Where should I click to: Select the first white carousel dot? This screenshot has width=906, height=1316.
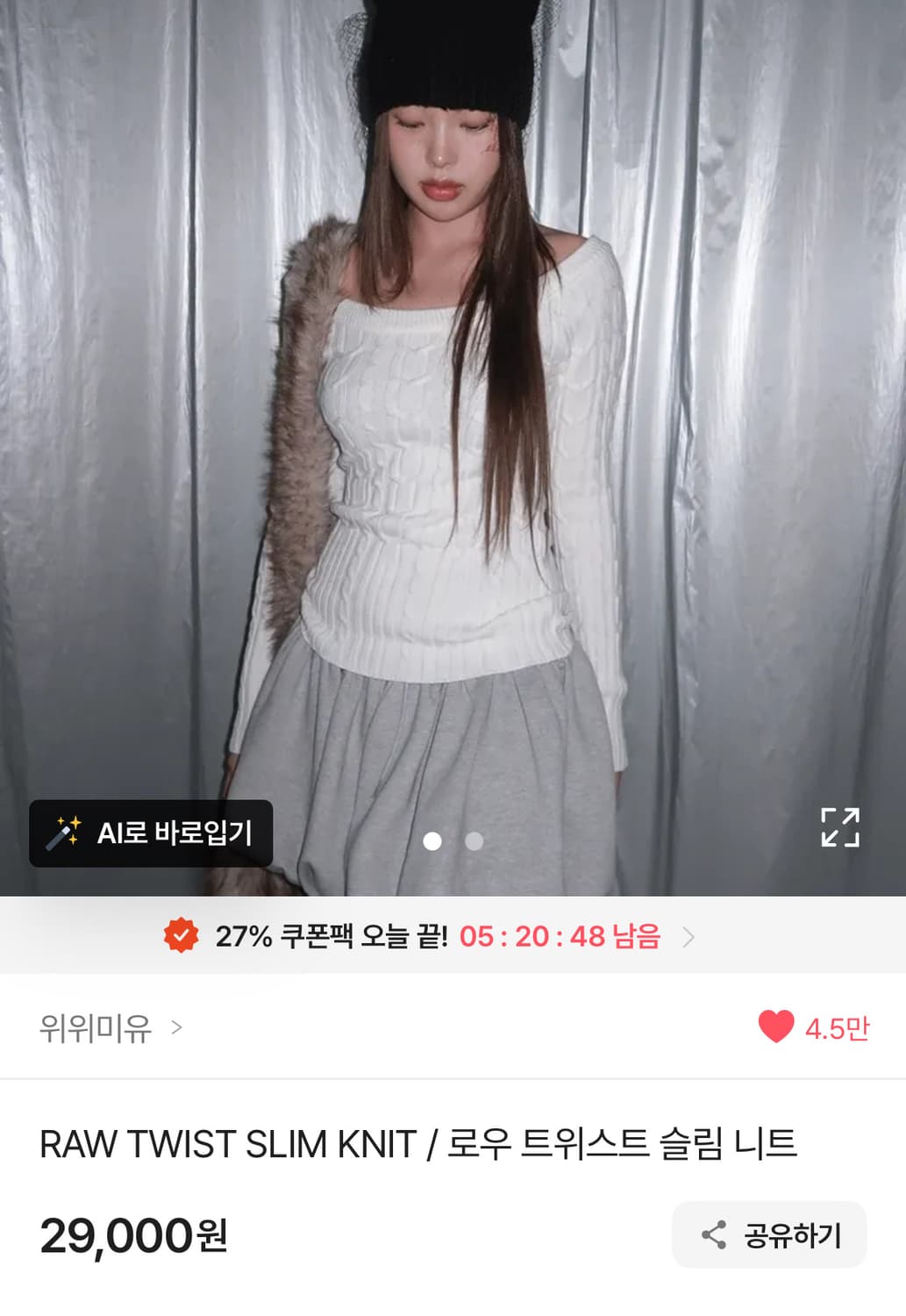(x=432, y=840)
